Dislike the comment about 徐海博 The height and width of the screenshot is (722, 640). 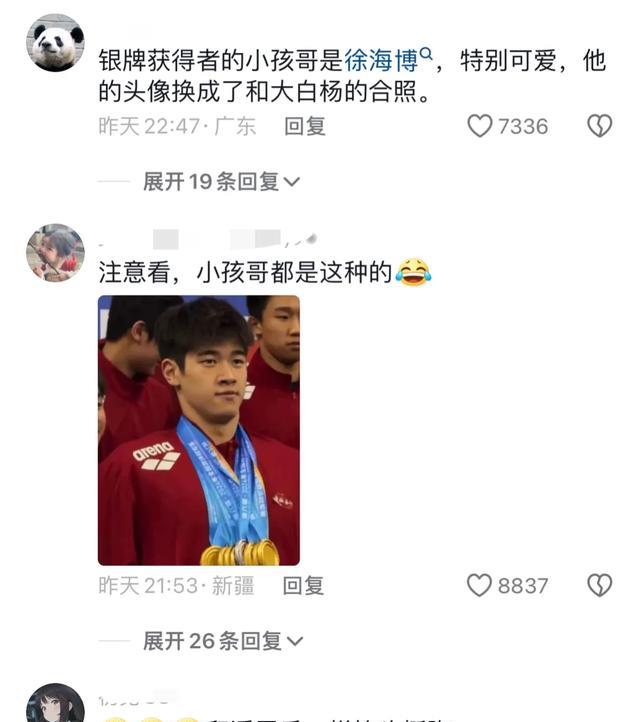pyautogui.click(x=599, y=126)
